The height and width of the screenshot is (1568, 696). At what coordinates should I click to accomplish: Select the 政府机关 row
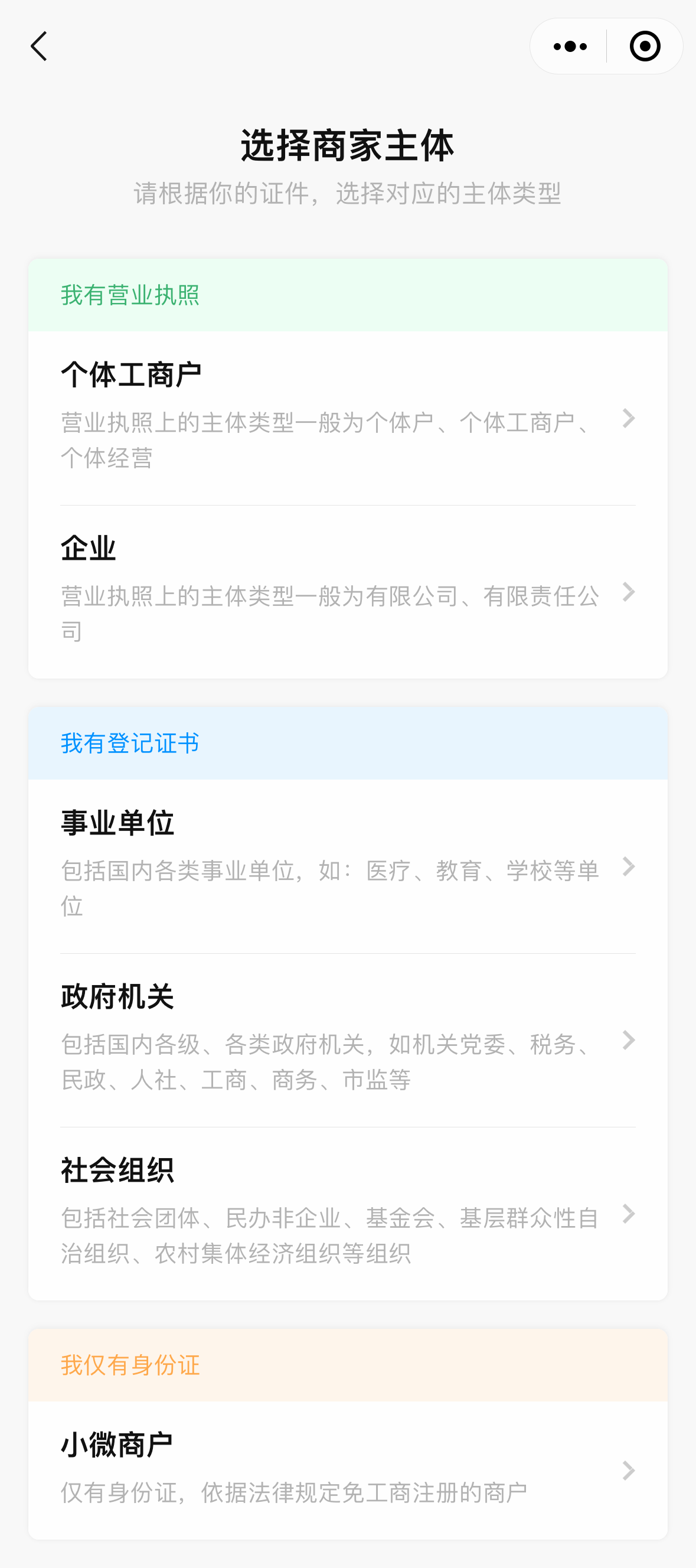point(348,1040)
